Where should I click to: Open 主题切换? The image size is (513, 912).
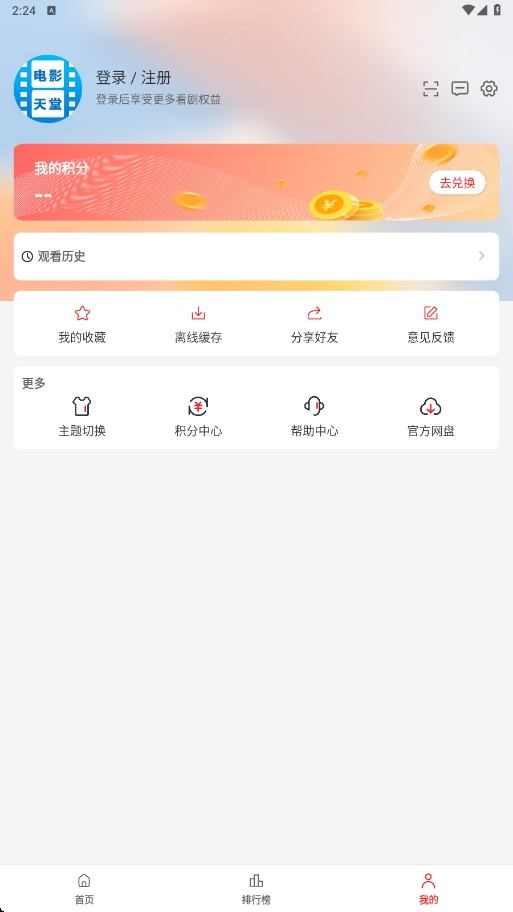point(82,417)
